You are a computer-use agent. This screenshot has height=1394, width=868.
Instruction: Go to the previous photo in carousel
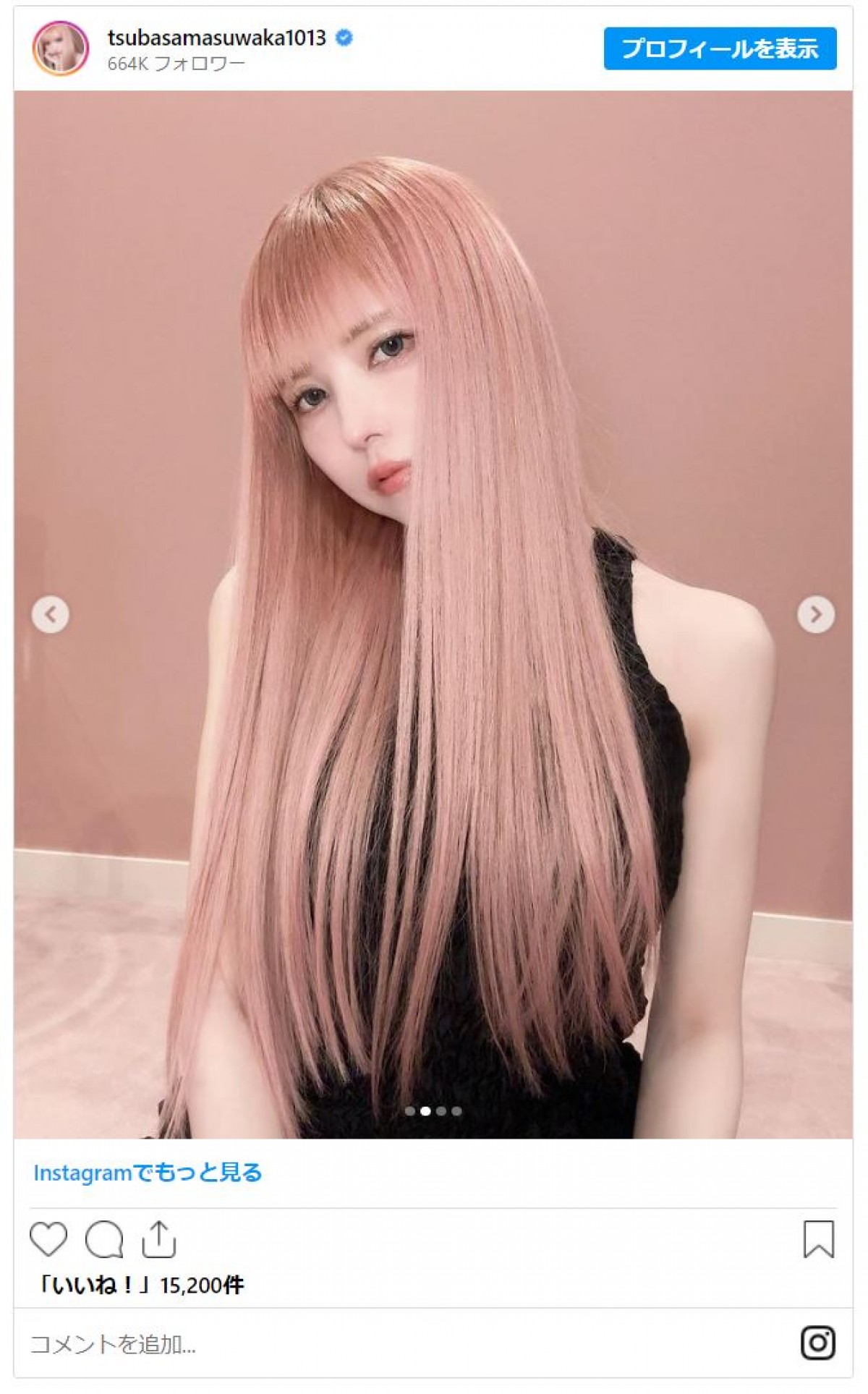(x=51, y=615)
